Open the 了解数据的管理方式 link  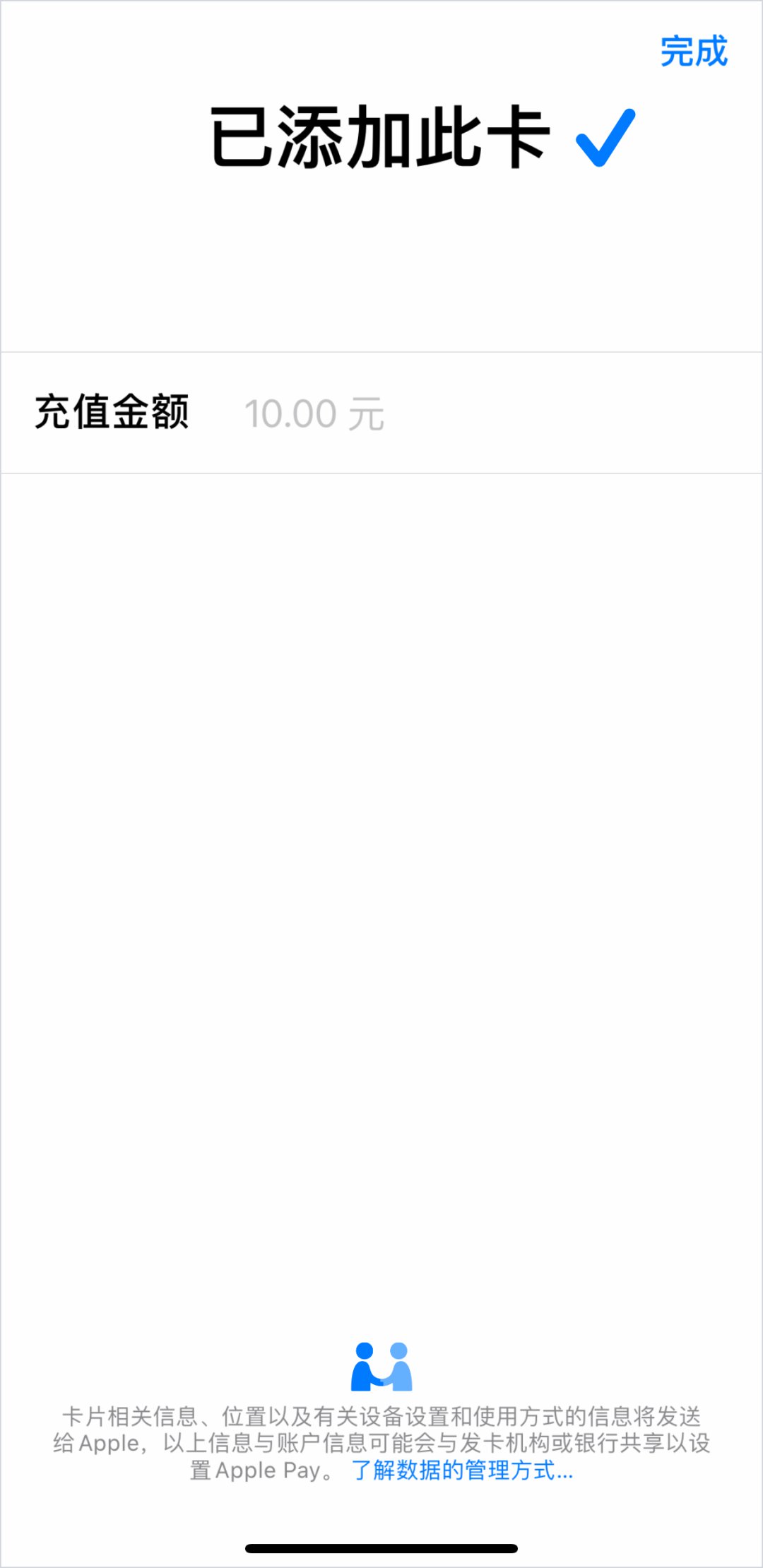point(462,1470)
